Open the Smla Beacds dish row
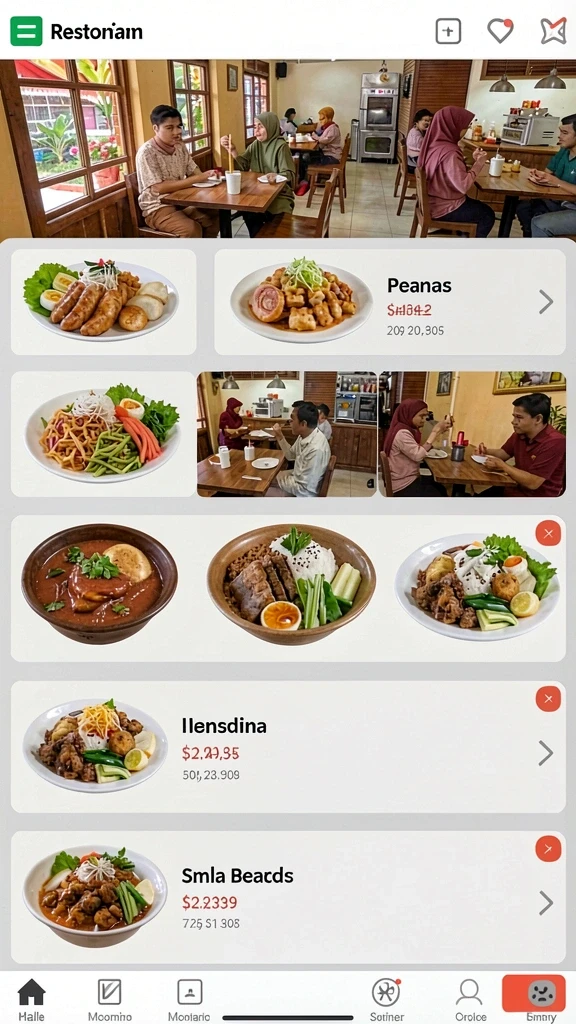 click(x=288, y=897)
